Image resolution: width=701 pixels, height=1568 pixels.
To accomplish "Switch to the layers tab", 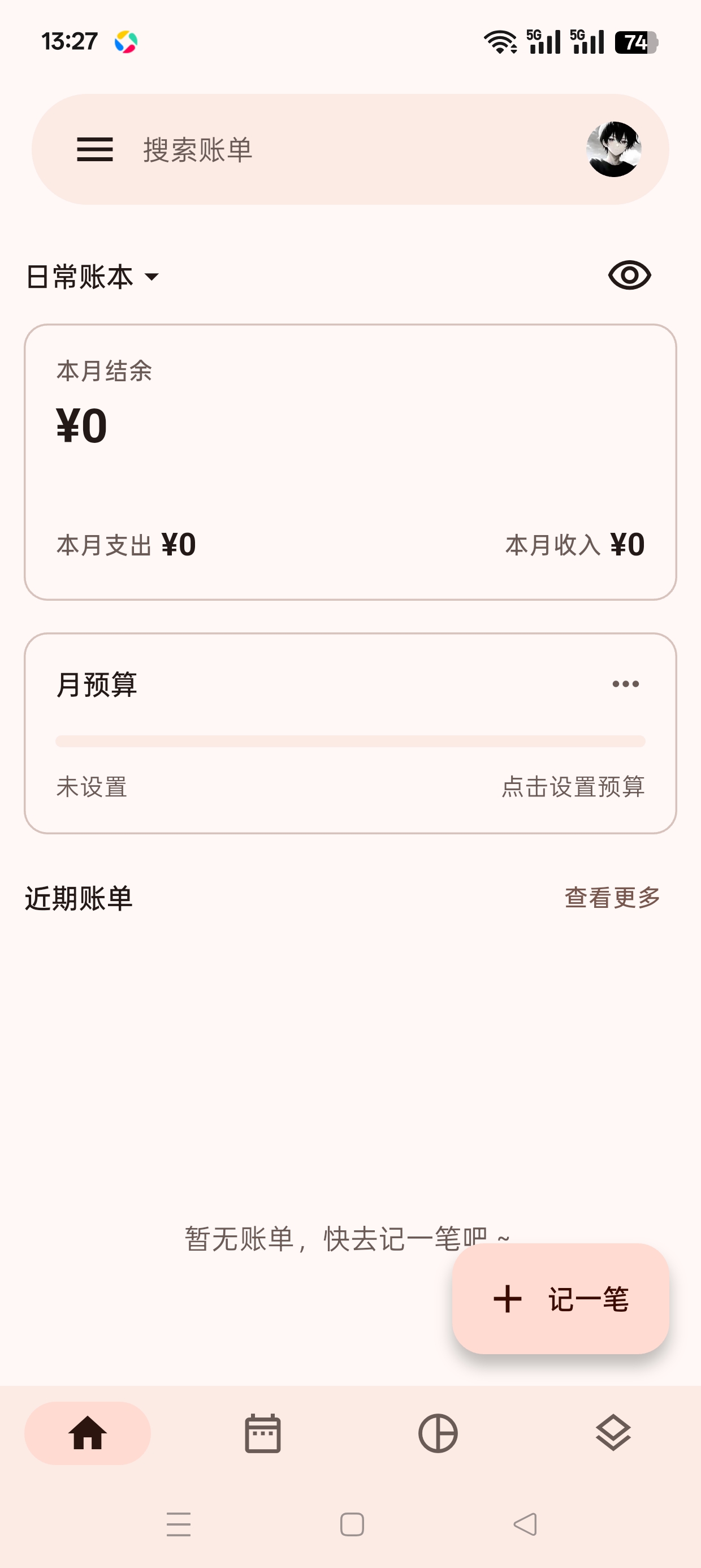I will tap(613, 1433).
